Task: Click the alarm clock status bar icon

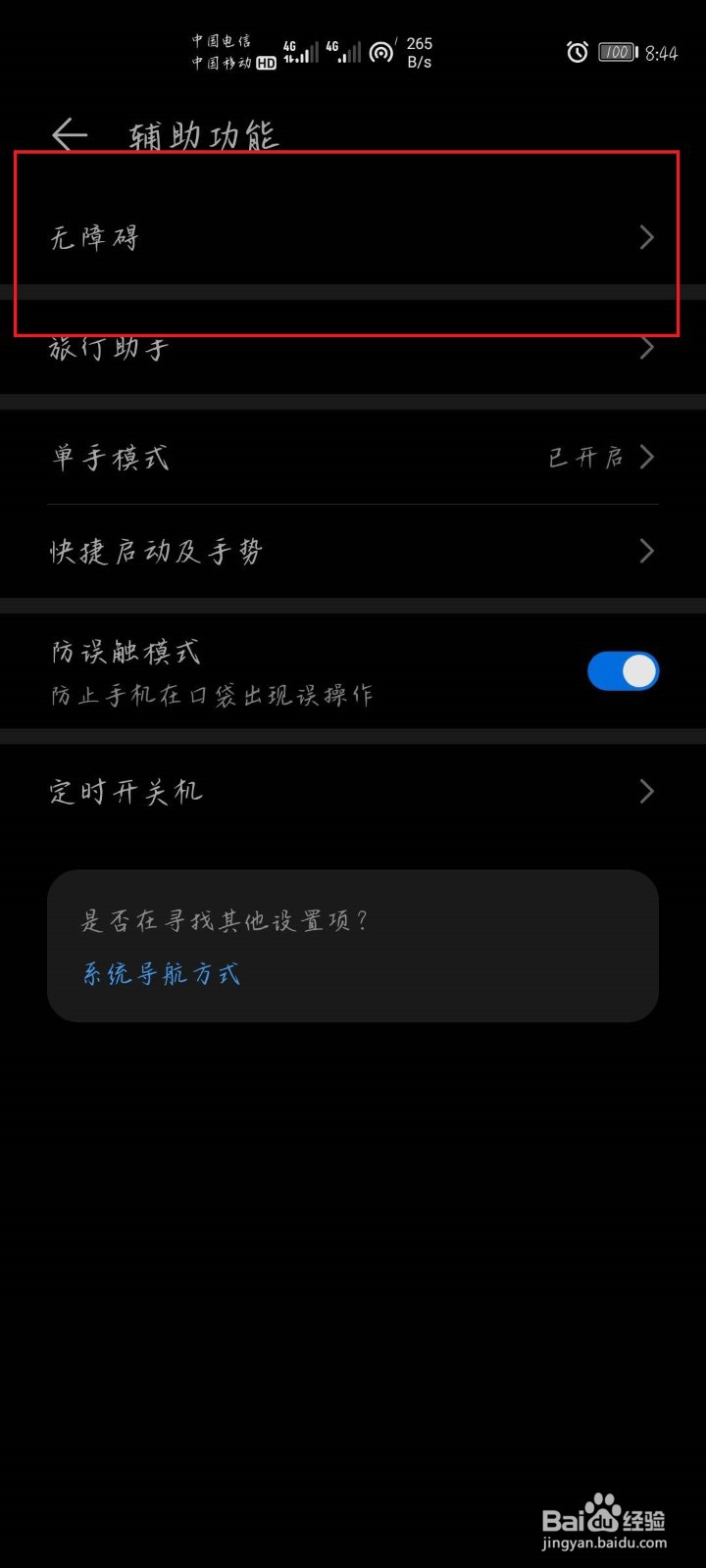Action: [x=577, y=52]
